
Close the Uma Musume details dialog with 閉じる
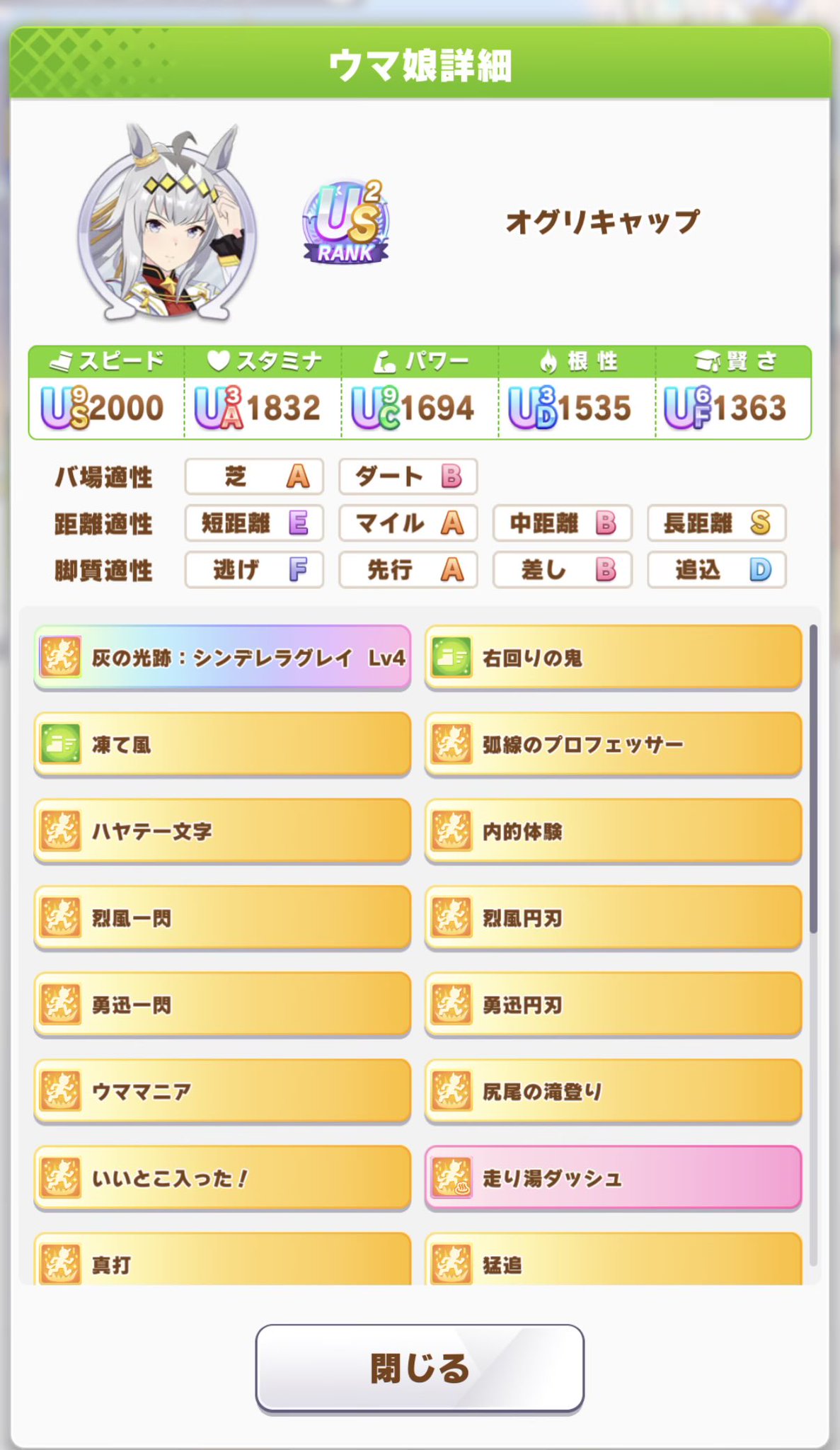pos(420,1368)
